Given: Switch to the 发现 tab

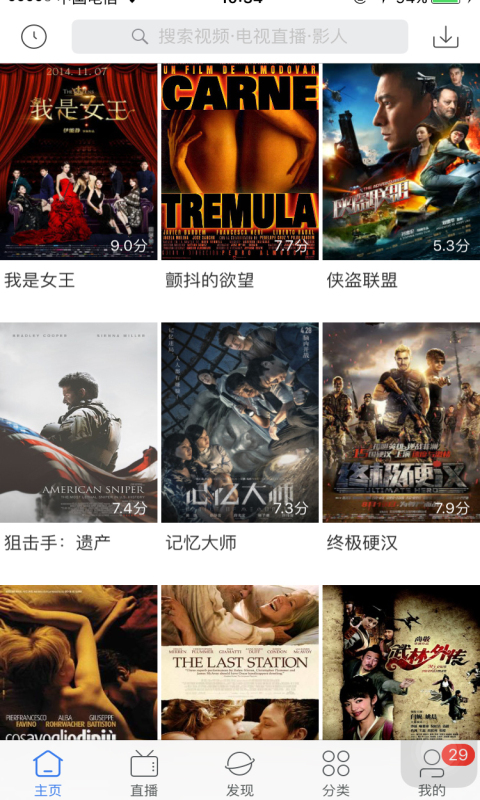Looking at the screenshot, I should (240, 773).
